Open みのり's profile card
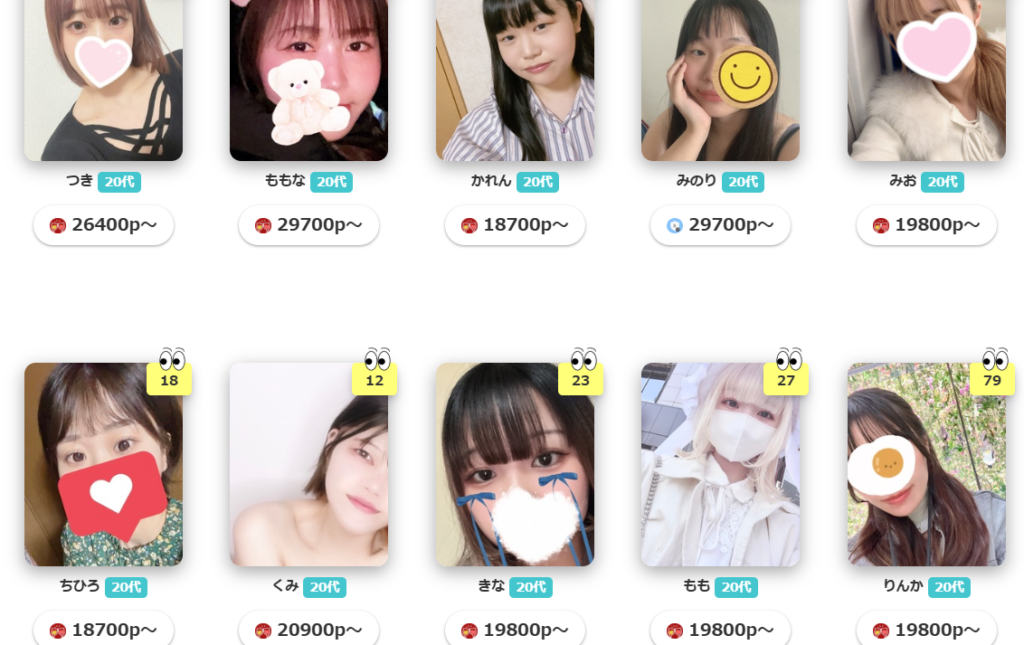Image resolution: width=1024 pixels, height=645 pixels. (720, 80)
